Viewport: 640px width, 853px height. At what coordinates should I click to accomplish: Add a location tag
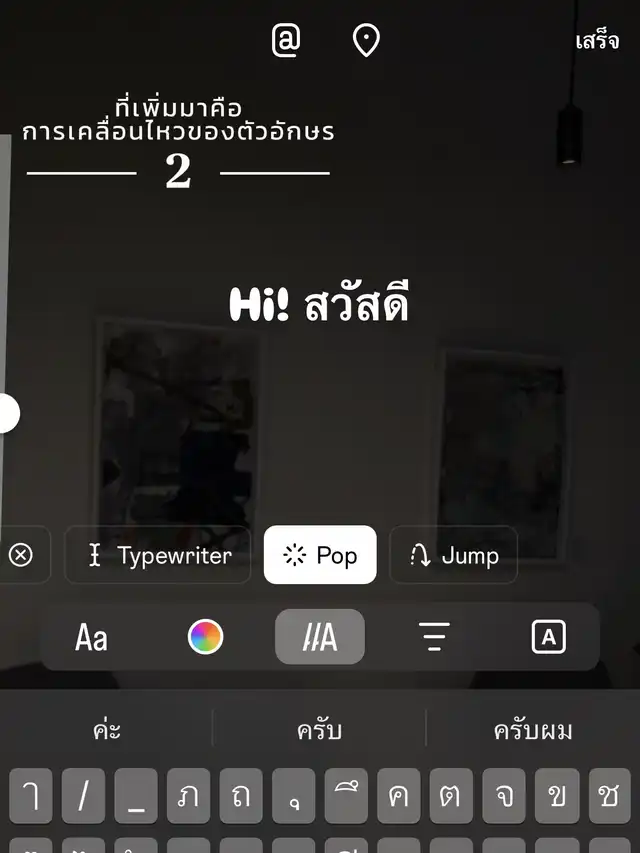(x=366, y=40)
